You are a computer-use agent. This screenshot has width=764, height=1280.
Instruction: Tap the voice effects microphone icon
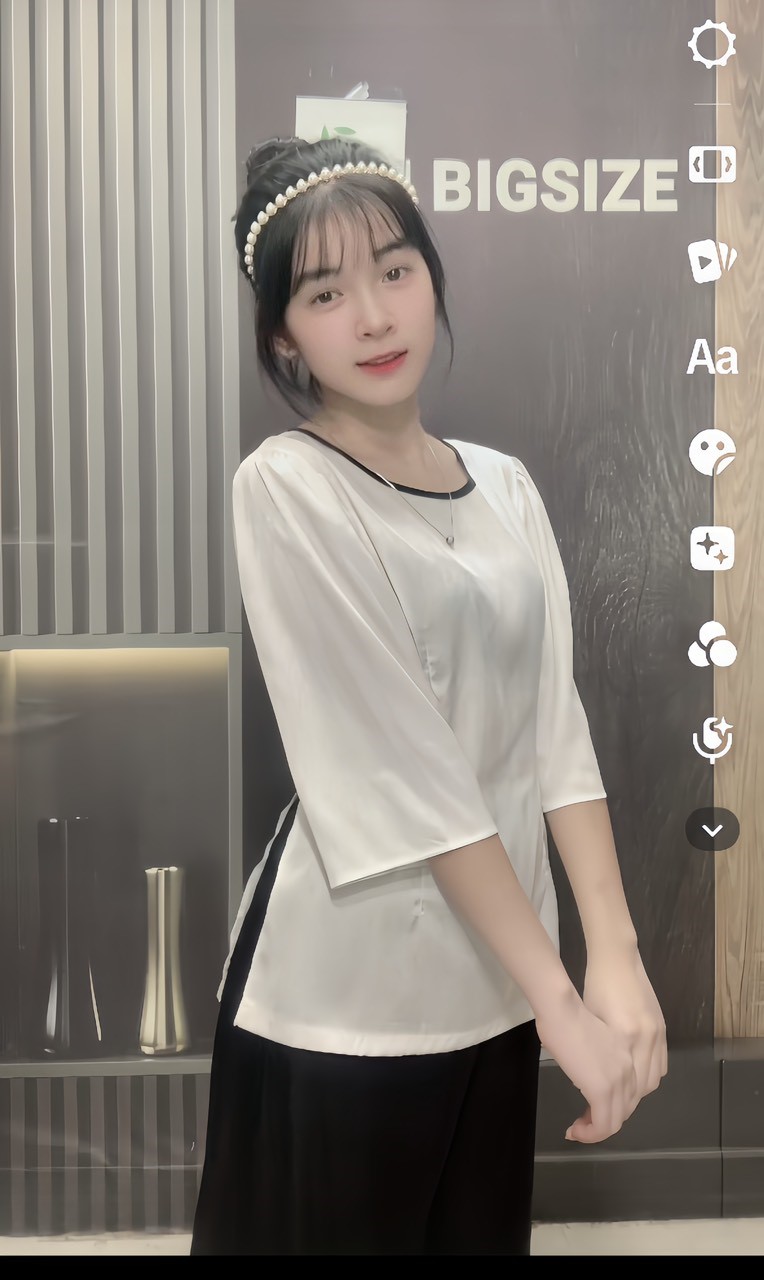coord(712,740)
